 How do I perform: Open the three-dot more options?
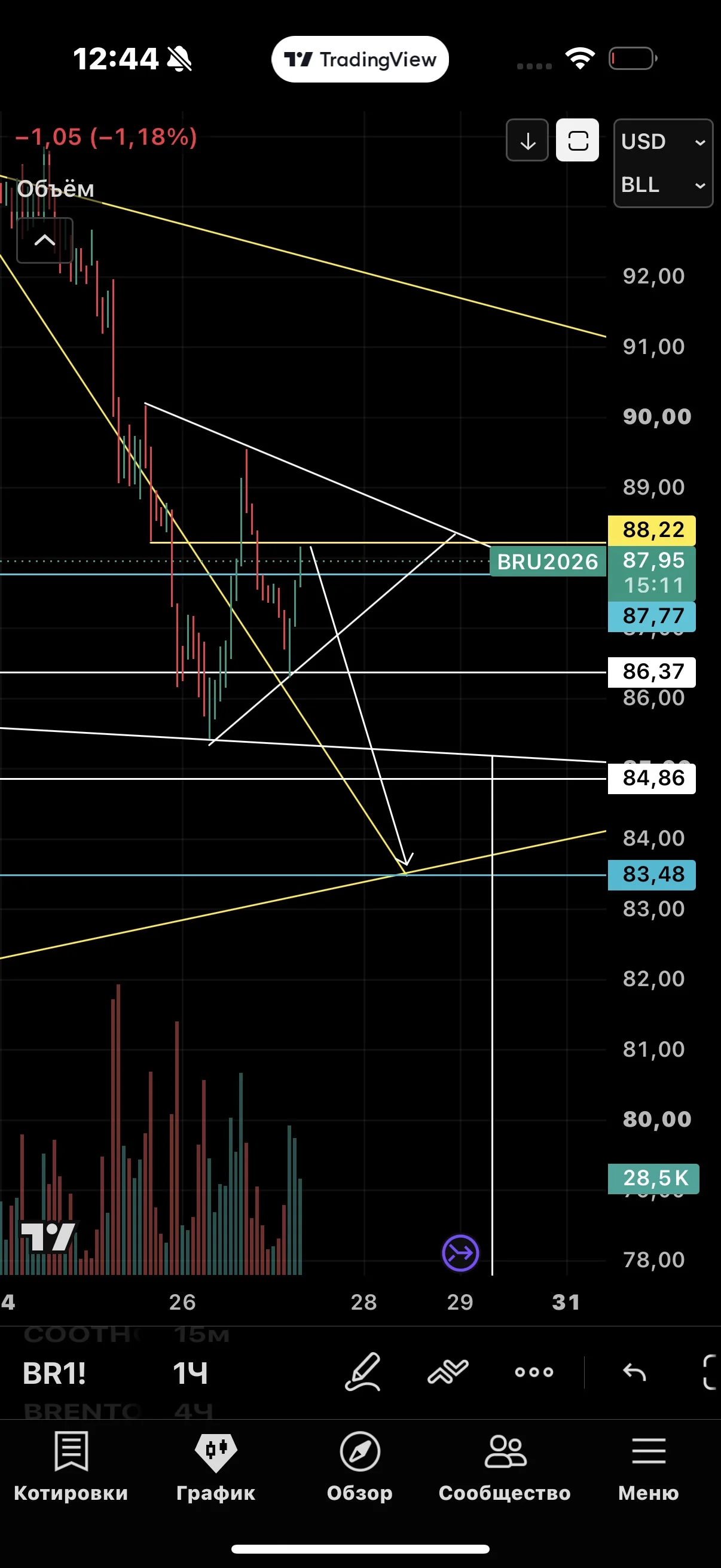click(534, 1372)
